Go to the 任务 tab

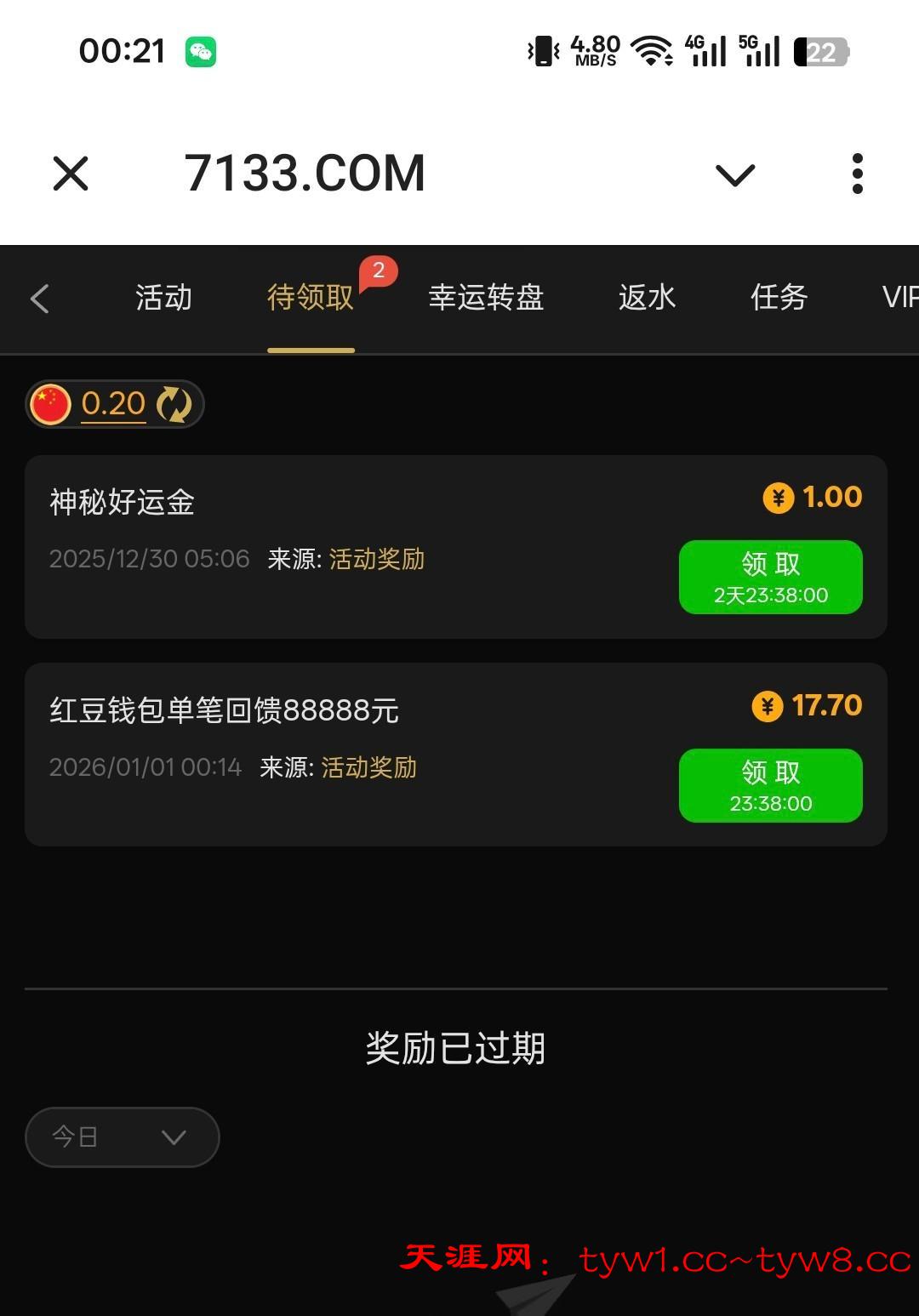tap(778, 298)
